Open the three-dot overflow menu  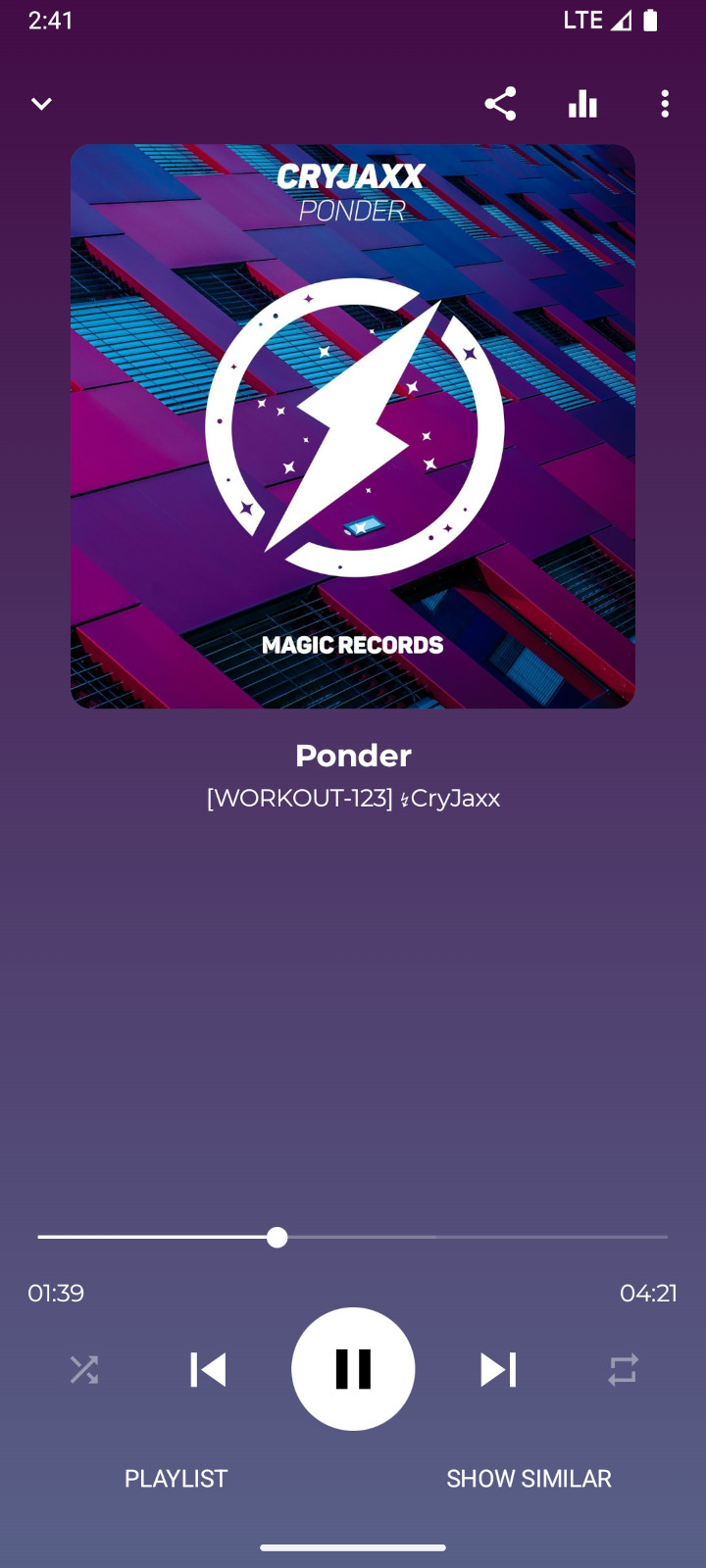665,104
